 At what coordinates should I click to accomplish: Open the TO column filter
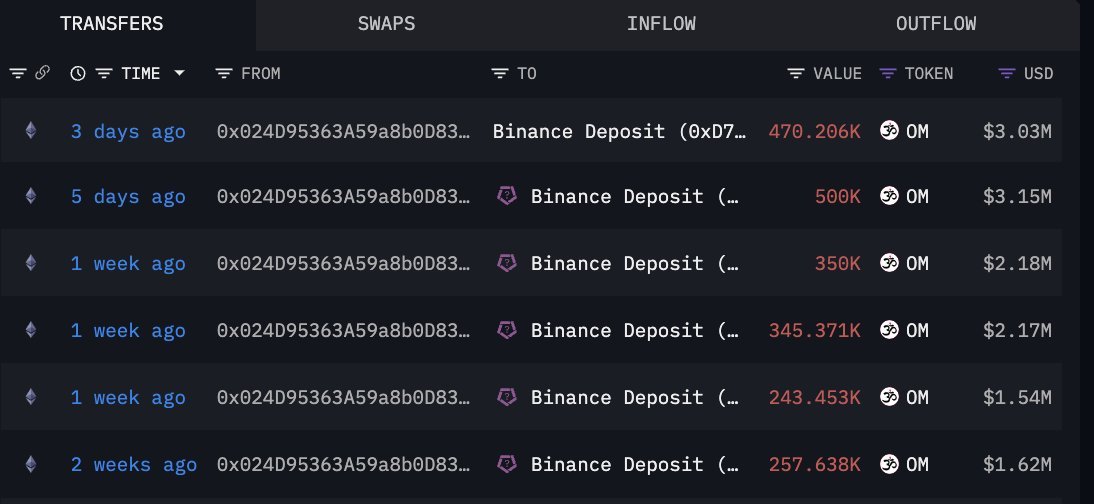(x=500, y=73)
